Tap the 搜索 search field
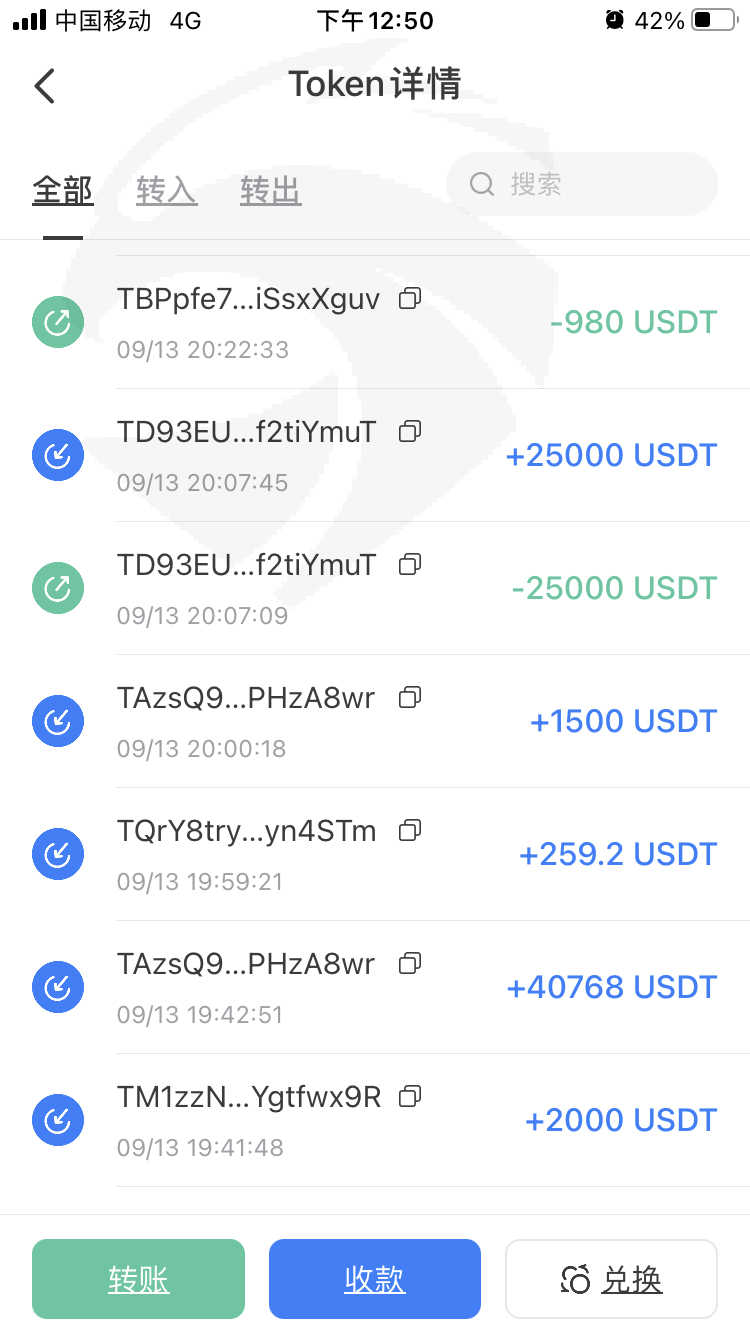 pyautogui.click(x=582, y=184)
